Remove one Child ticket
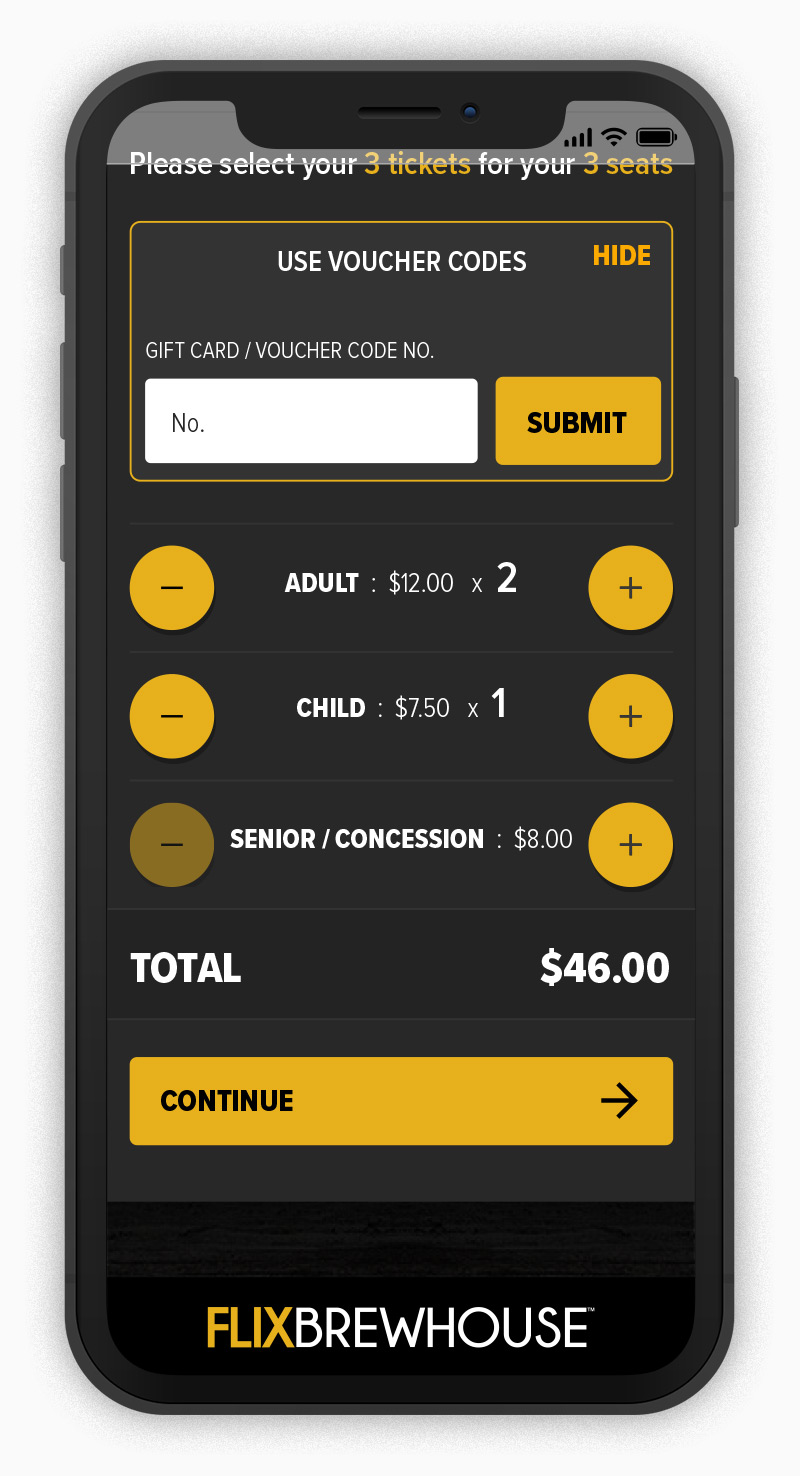800x1476 pixels. click(x=172, y=716)
